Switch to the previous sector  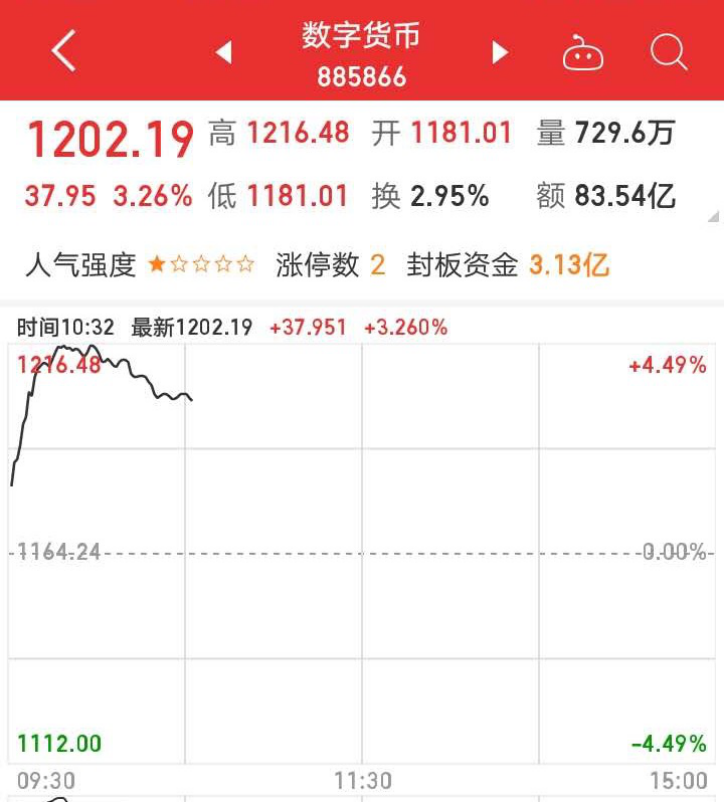[224, 52]
